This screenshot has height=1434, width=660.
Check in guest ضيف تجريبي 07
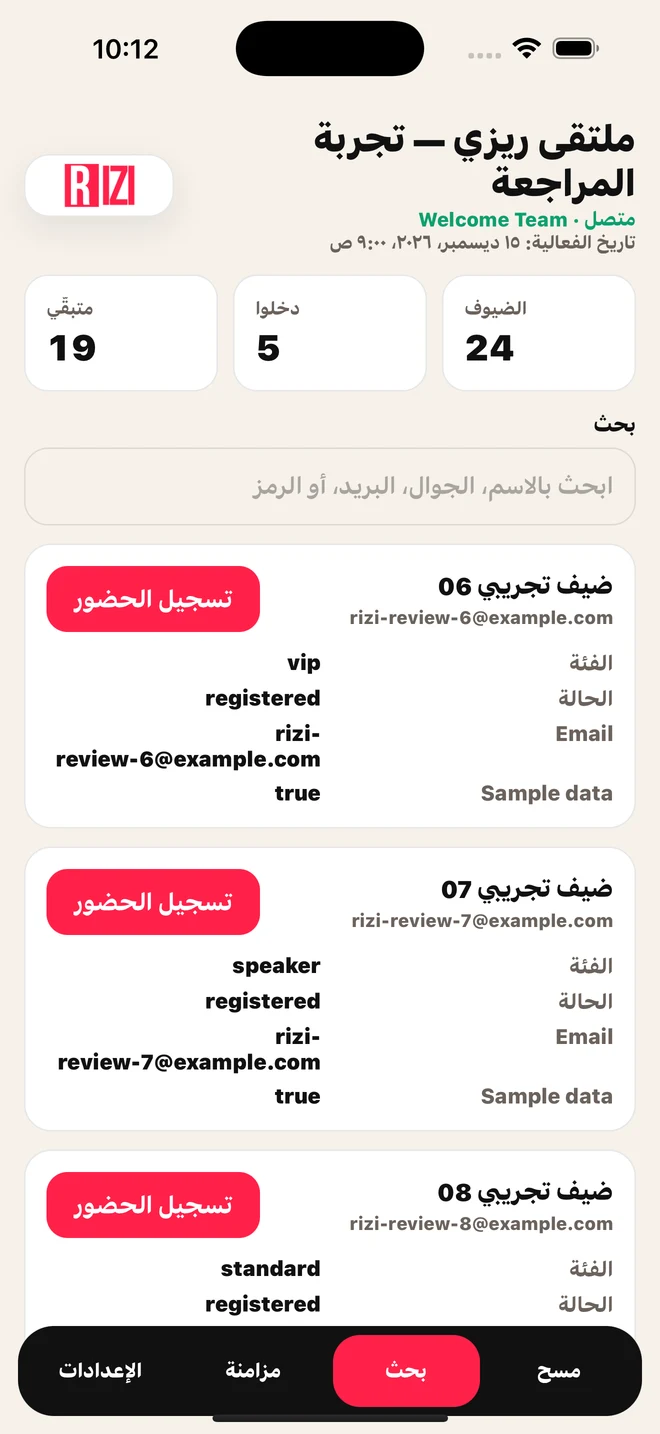click(153, 902)
